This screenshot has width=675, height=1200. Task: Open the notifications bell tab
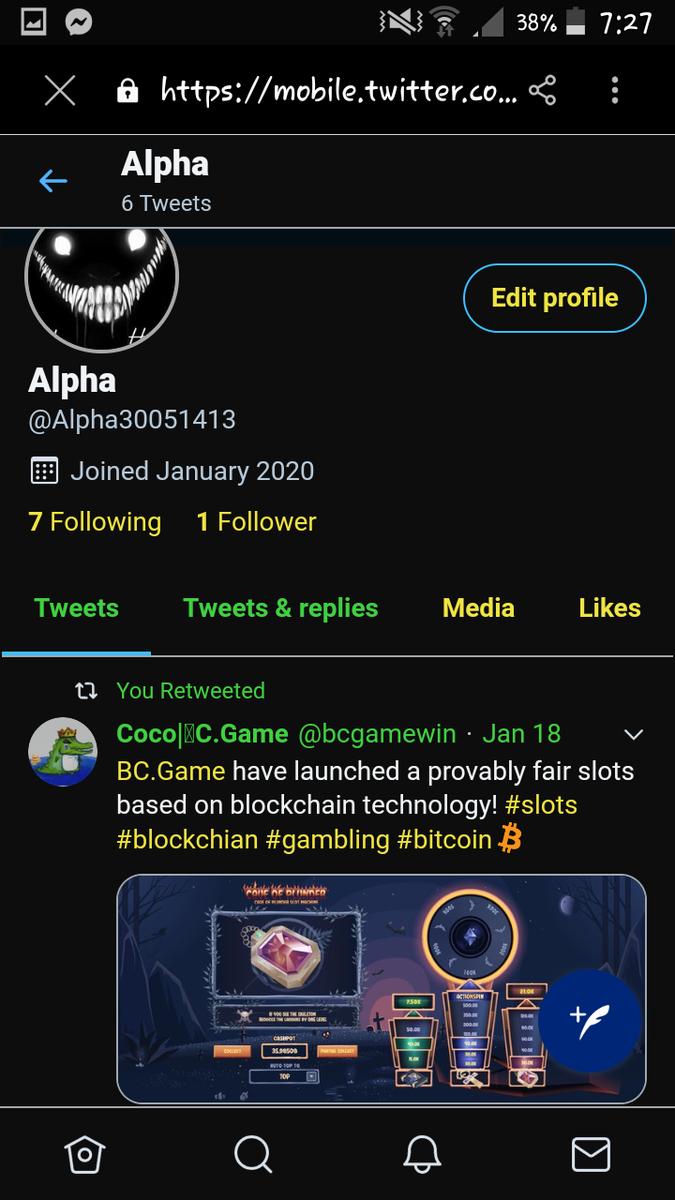pos(422,1155)
